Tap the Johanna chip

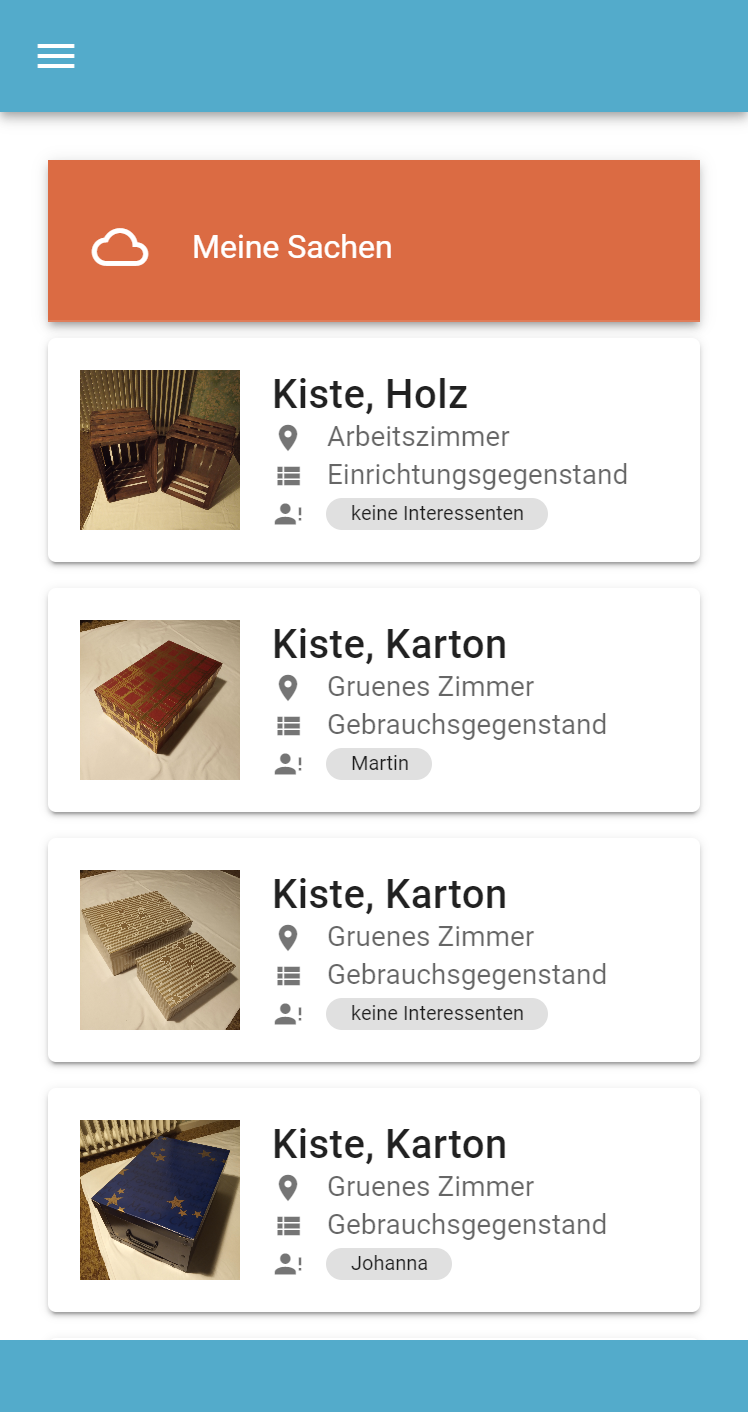coord(389,1264)
